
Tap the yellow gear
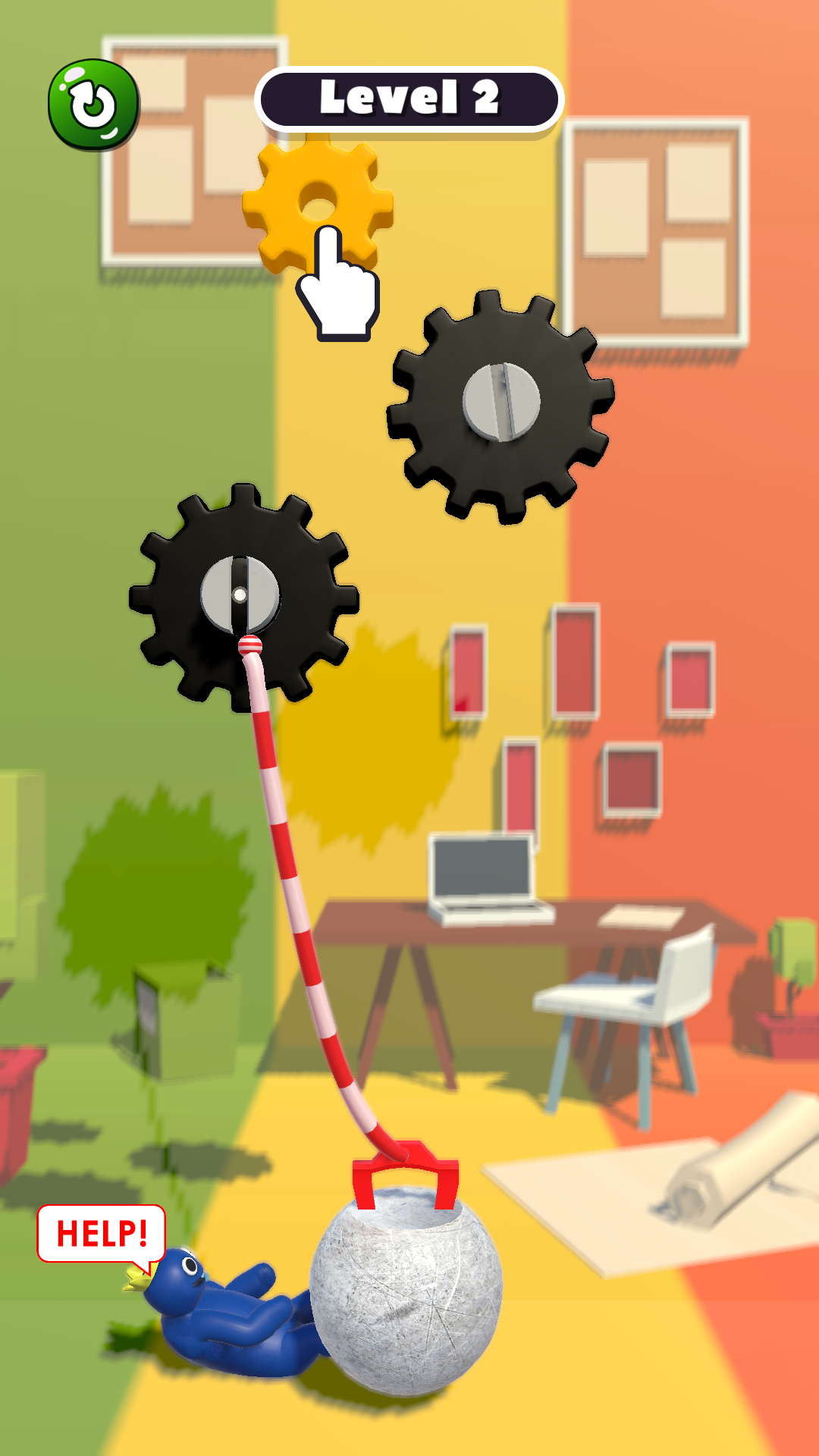317,205
